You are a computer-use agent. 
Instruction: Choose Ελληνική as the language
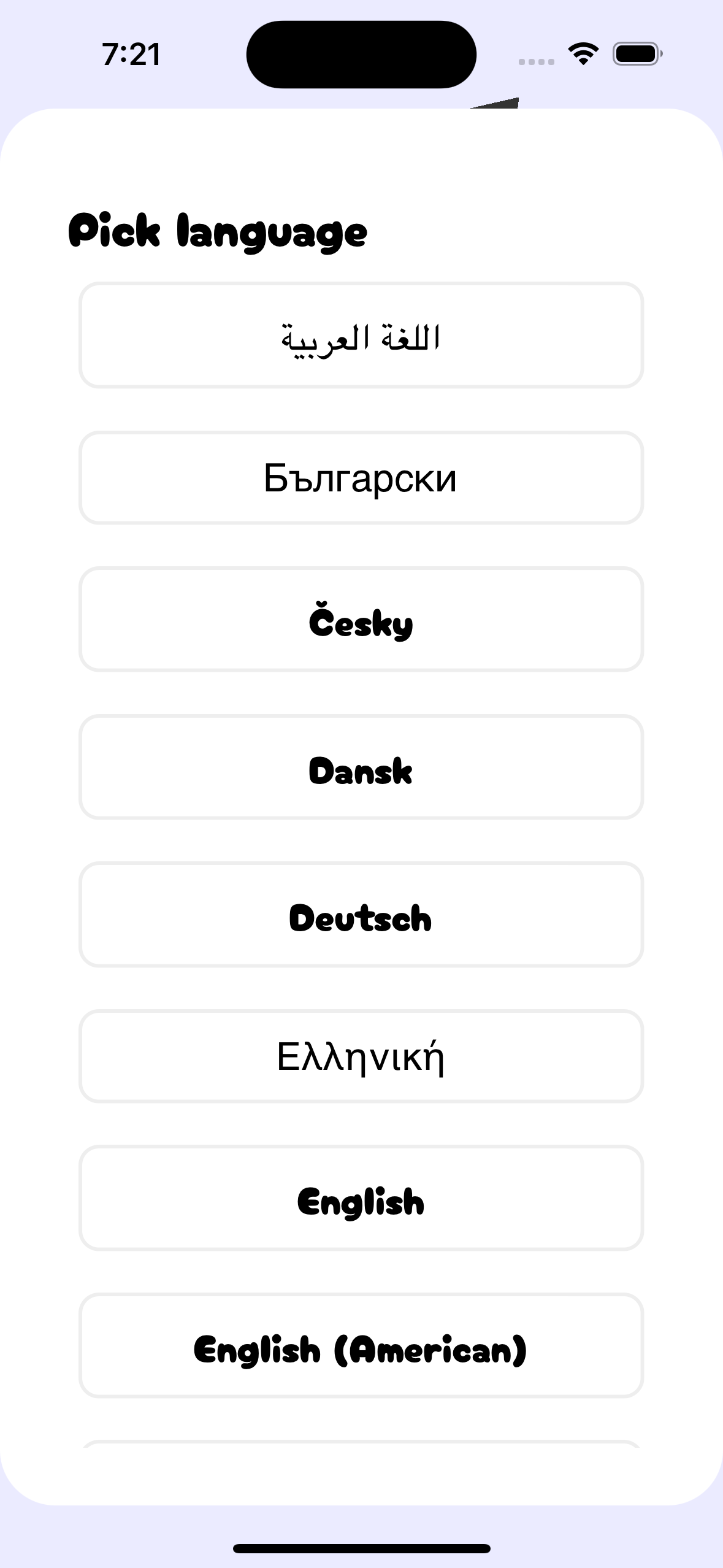pyautogui.click(x=361, y=1056)
